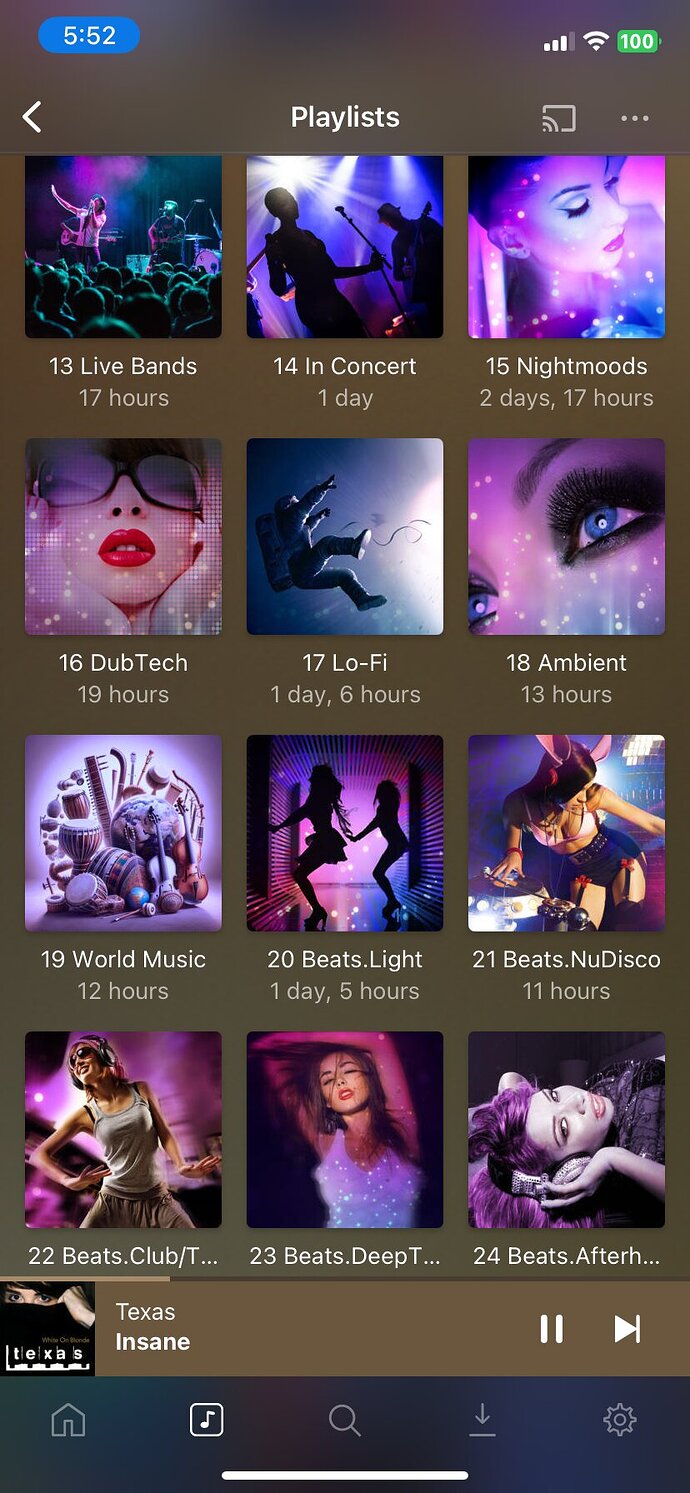This screenshot has height=1493, width=690.
Task: Open the 23 Beats.Deep playlist
Action: (345, 1130)
